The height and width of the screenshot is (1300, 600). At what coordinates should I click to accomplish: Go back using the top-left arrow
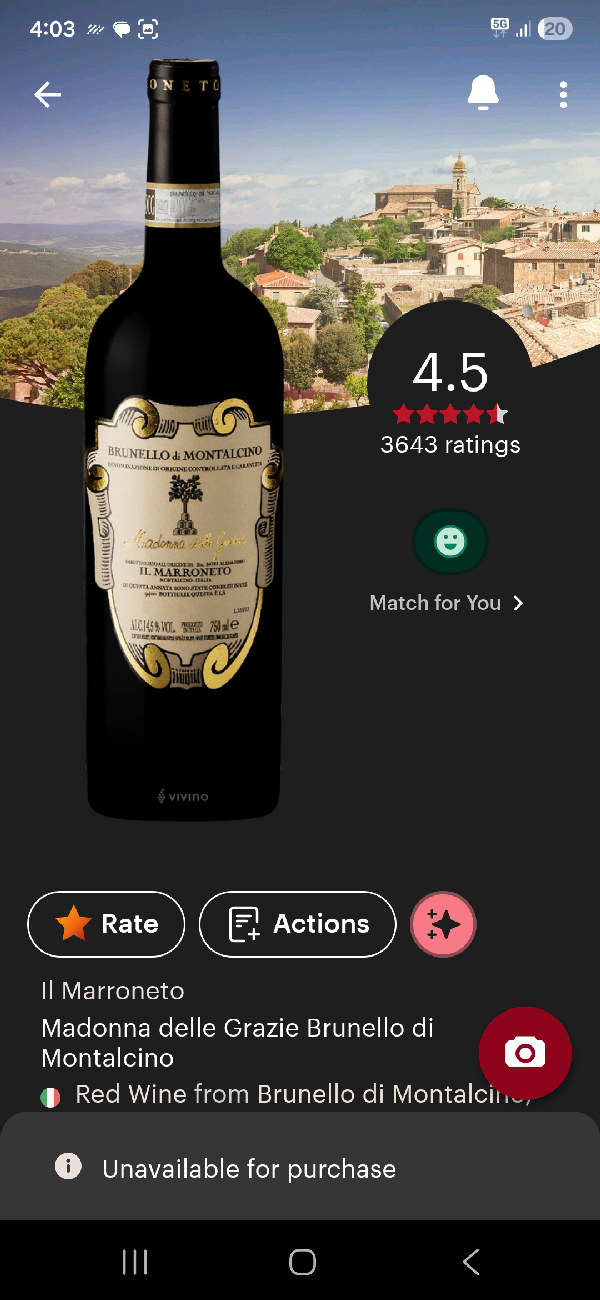point(47,95)
